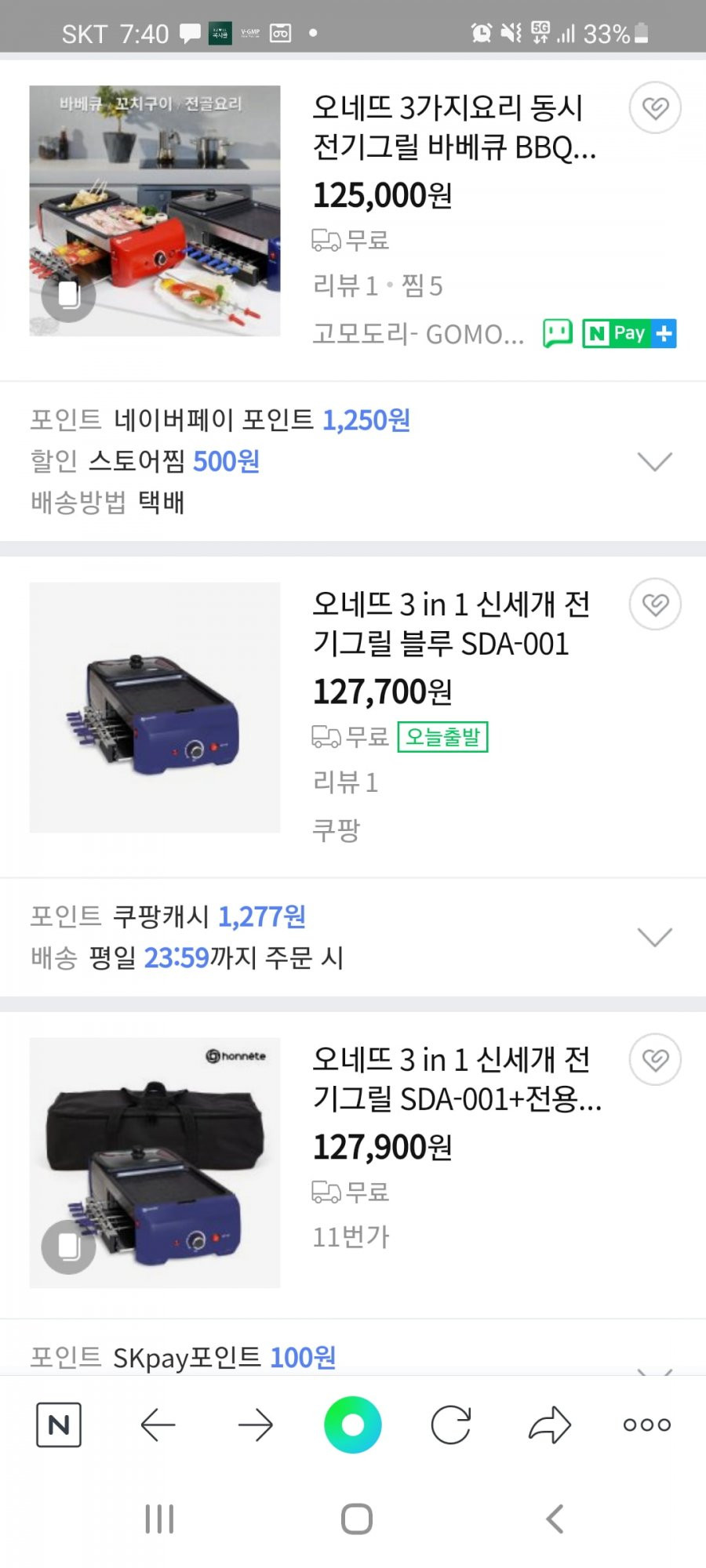Image resolution: width=706 pixels, height=1568 pixels.
Task: Open the more options menu
Action: click(647, 1425)
